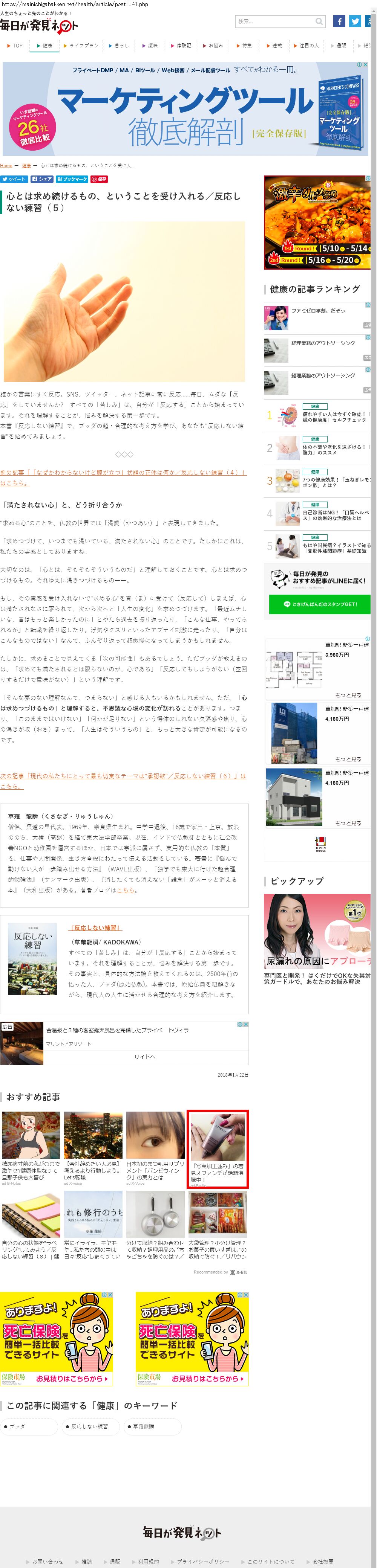Select the ブッダ keyword chip
This screenshot has height=1568, width=377.
(29, 1426)
